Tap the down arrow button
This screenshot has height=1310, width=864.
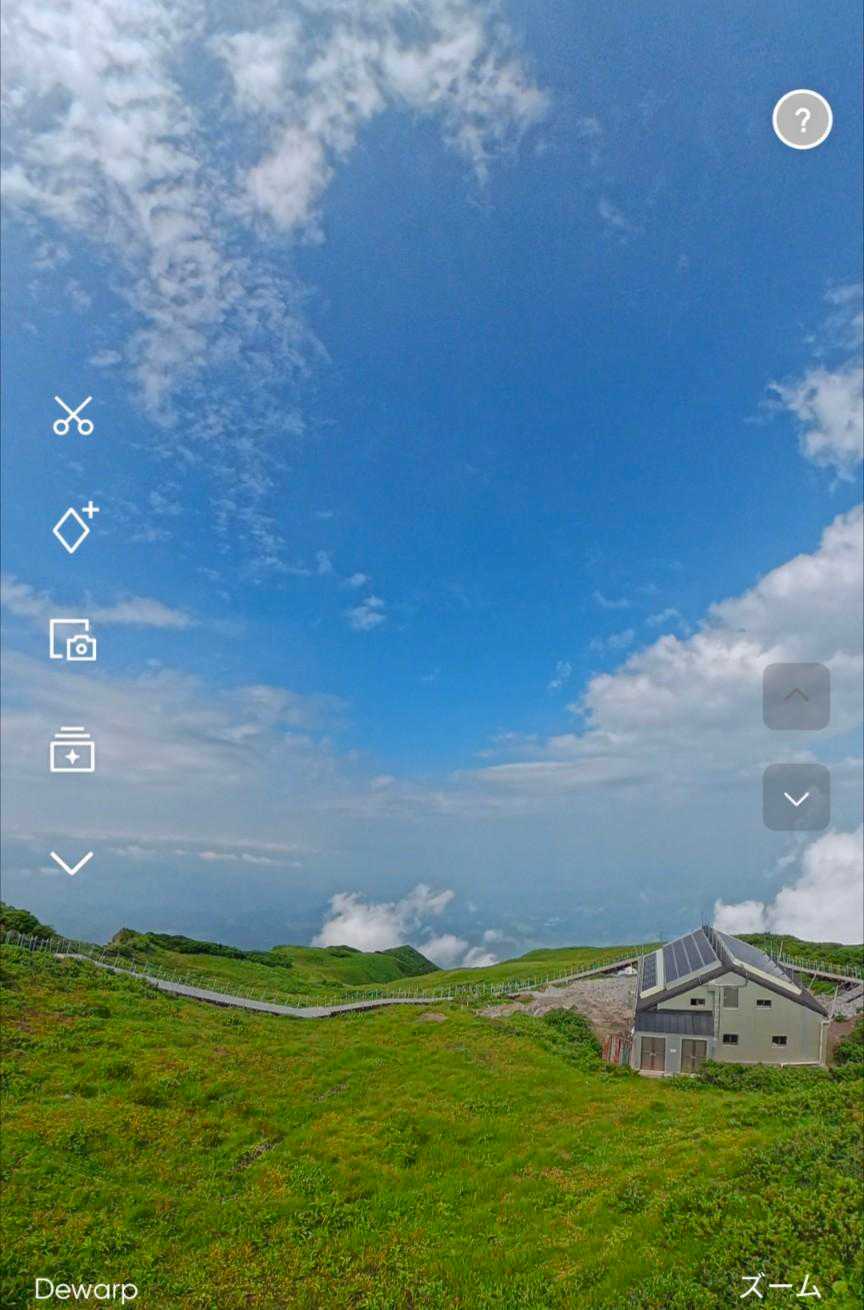pos(796,797)
